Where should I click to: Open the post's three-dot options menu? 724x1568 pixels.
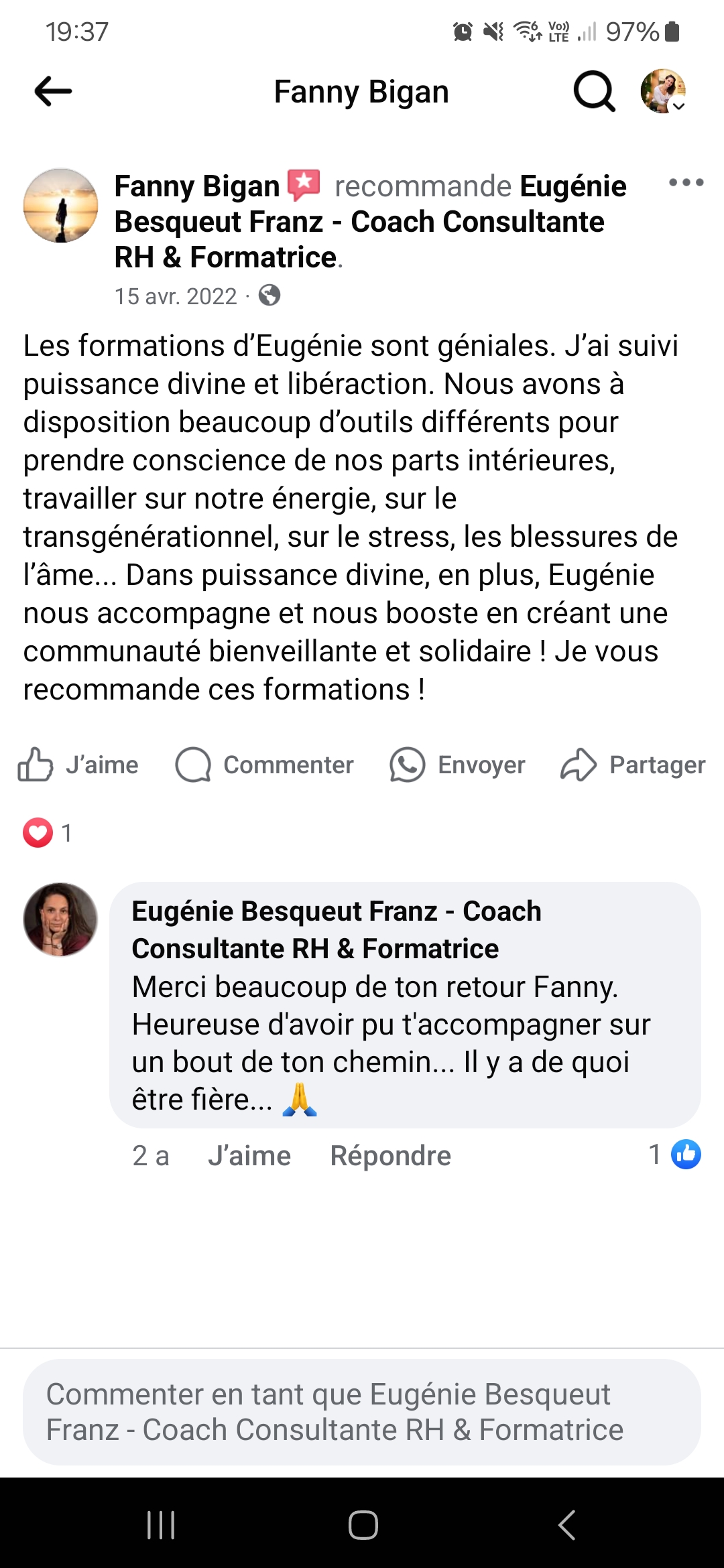pyautogui.click(x=686, y=183)
